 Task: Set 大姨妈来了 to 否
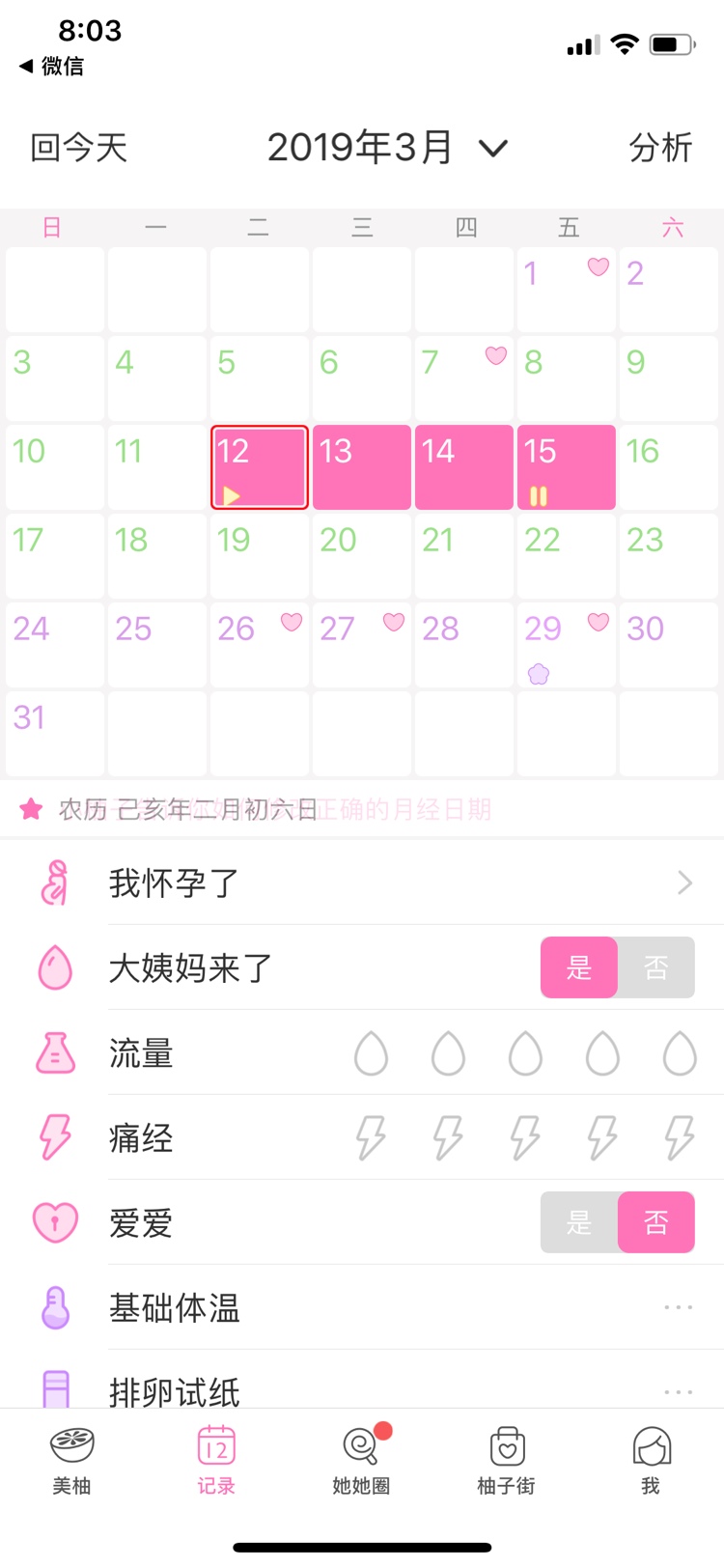click(656, 967)
